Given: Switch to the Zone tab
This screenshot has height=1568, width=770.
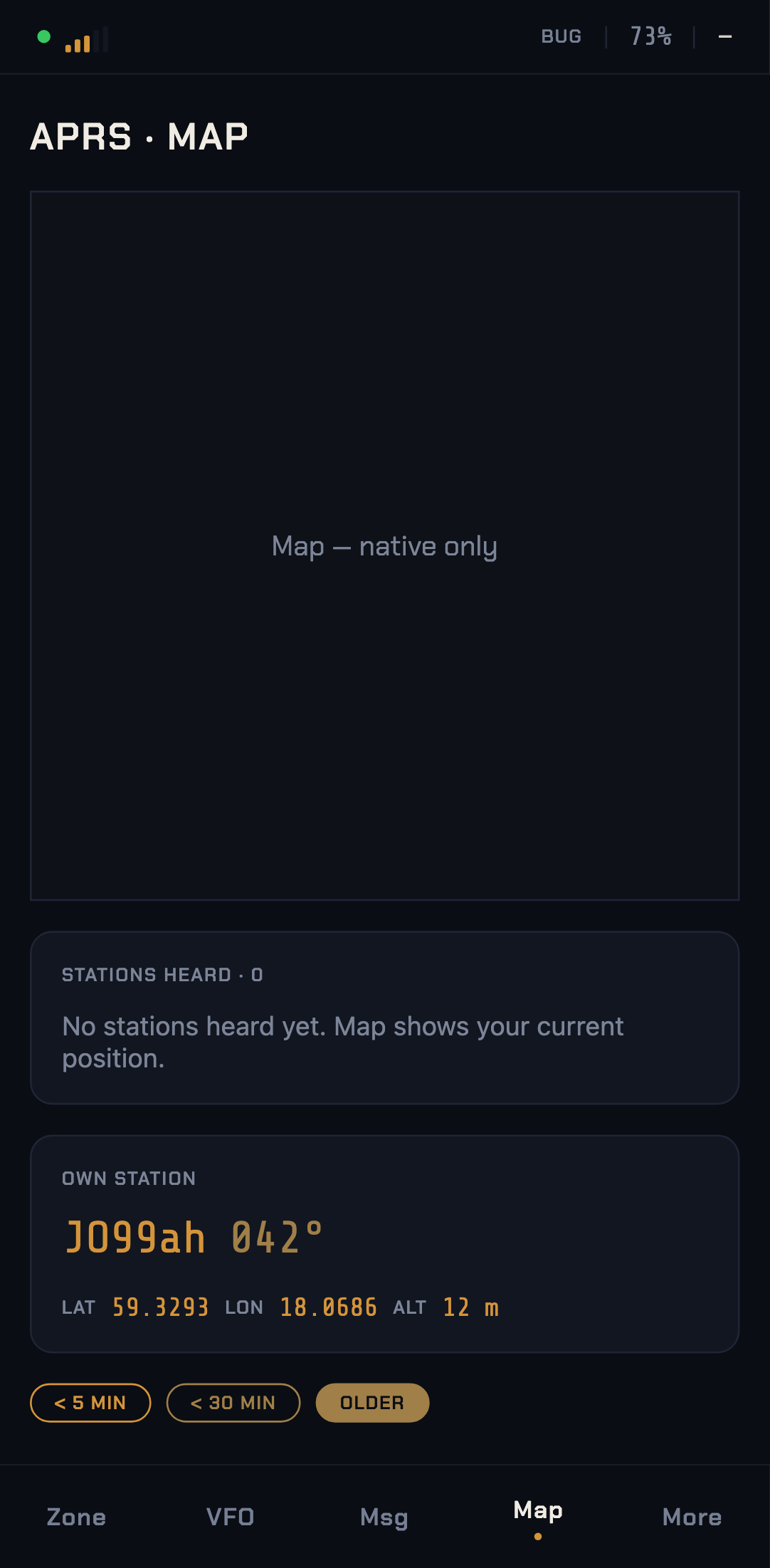Looking at the screenshot, I should coord(76,1517).
